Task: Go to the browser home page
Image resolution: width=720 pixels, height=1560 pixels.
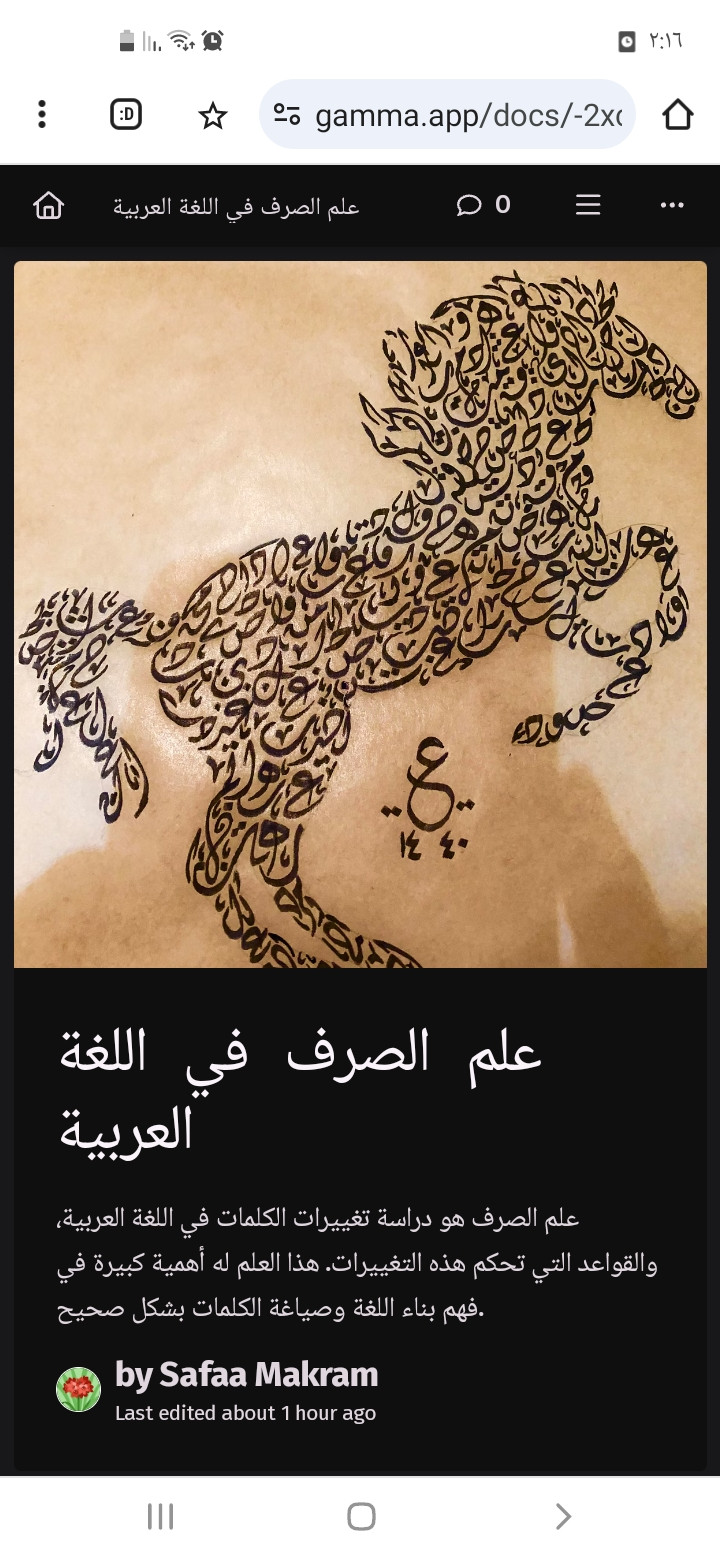Action: pos(677,115)
